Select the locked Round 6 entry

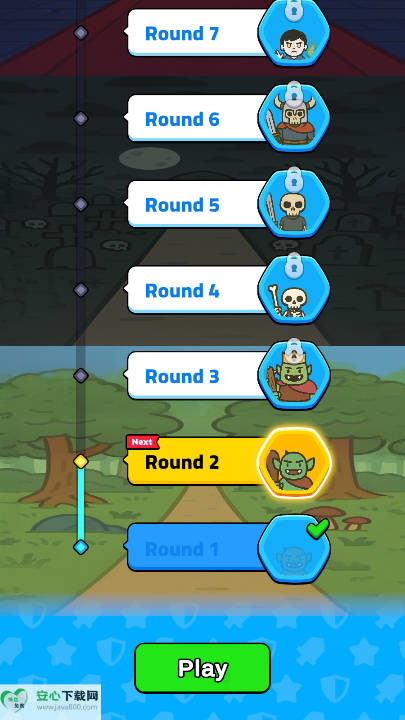pos(227,118)
